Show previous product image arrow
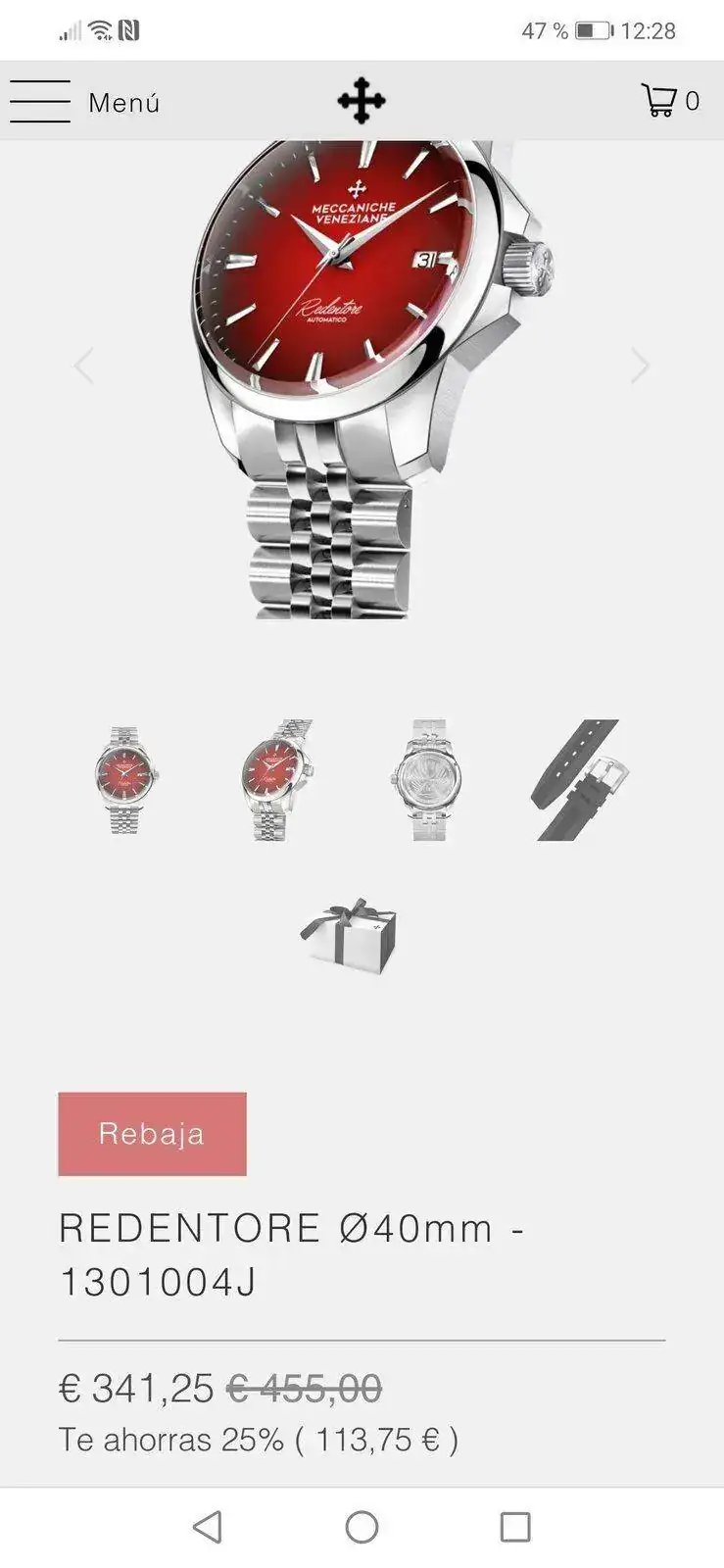This screenshot has width=724, height=1568. (x=84, y=366)
